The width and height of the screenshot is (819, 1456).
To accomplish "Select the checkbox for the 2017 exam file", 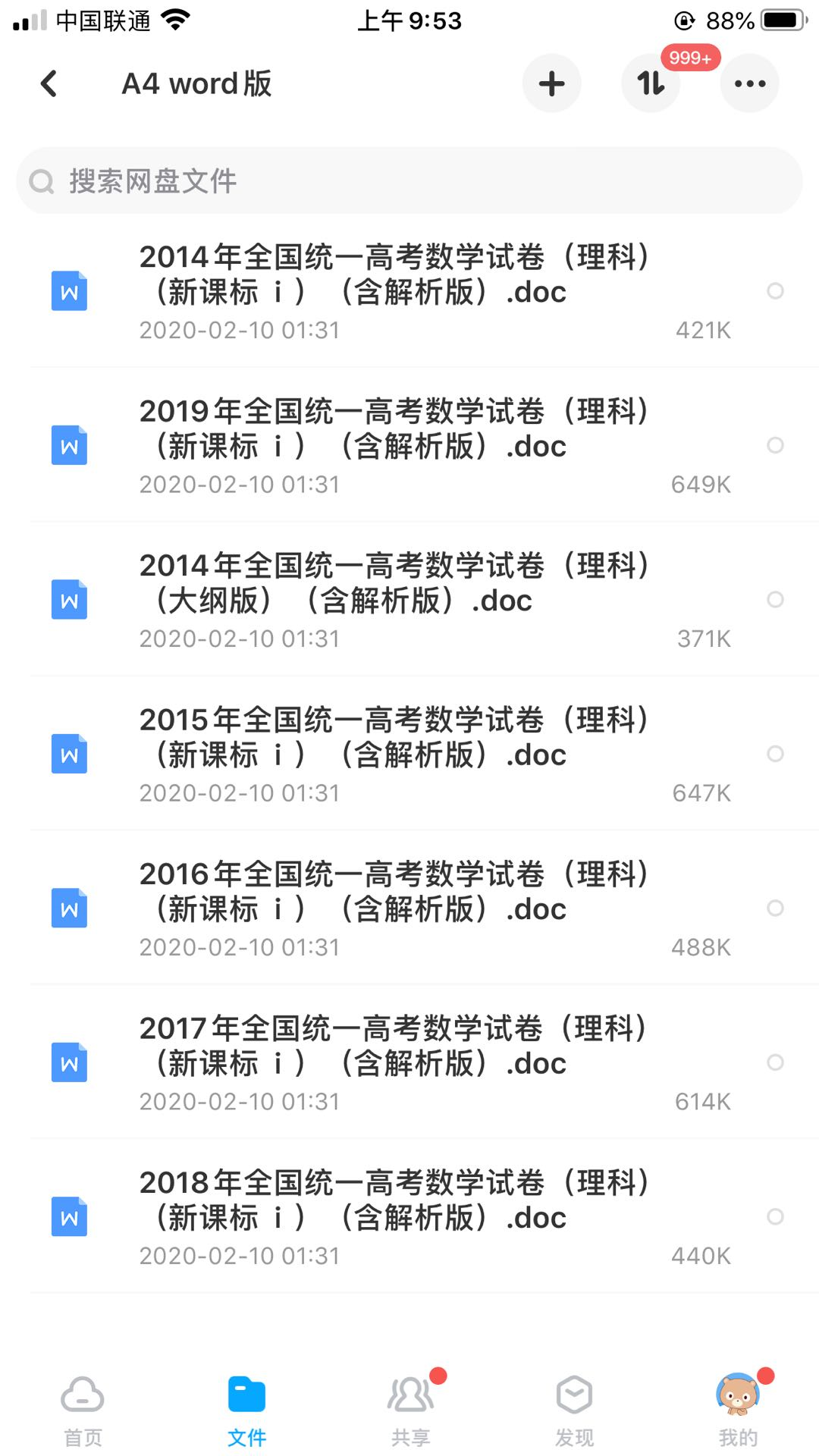I will point(776,1062).
